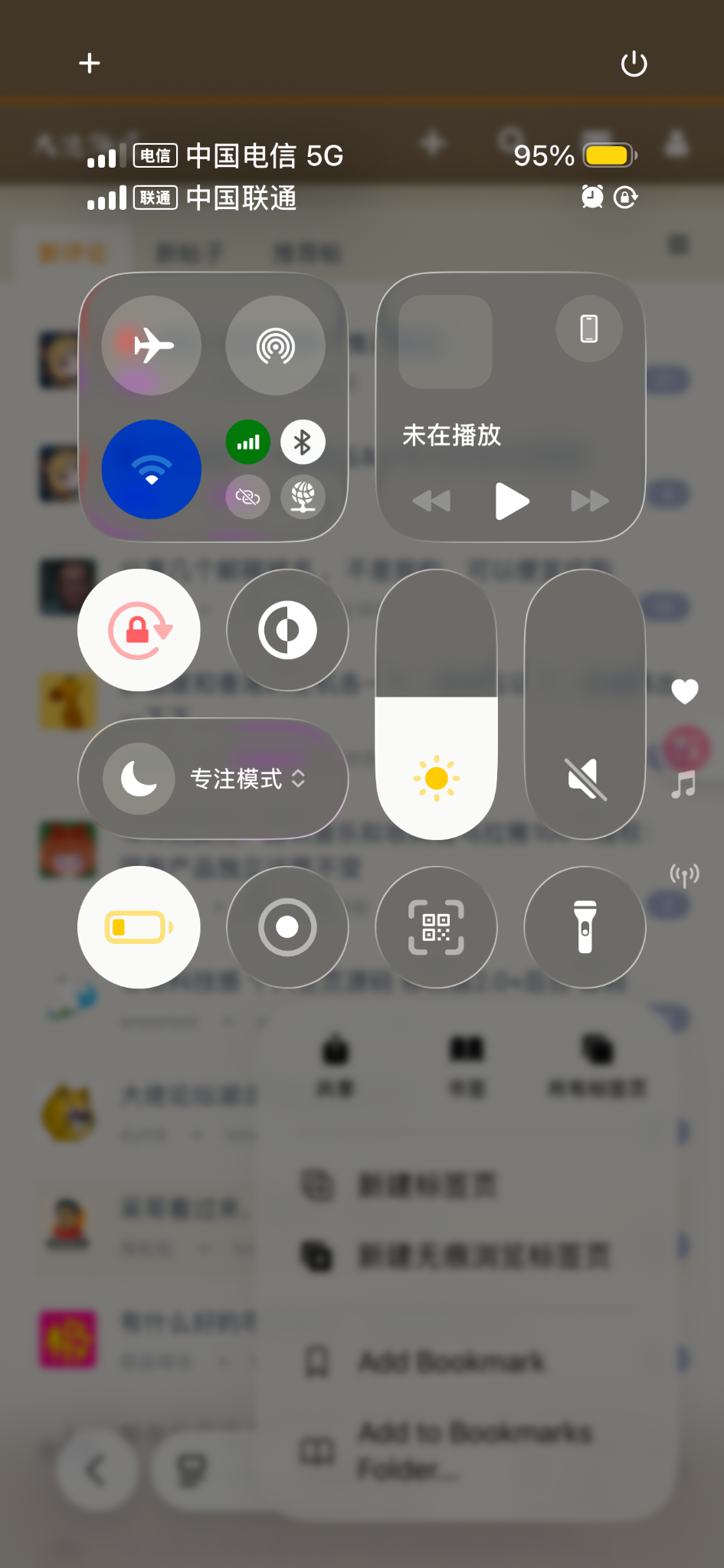Open Focus mode (专注模式)
This screenshot has height=1568, width=724.
(x=214, y=779)
